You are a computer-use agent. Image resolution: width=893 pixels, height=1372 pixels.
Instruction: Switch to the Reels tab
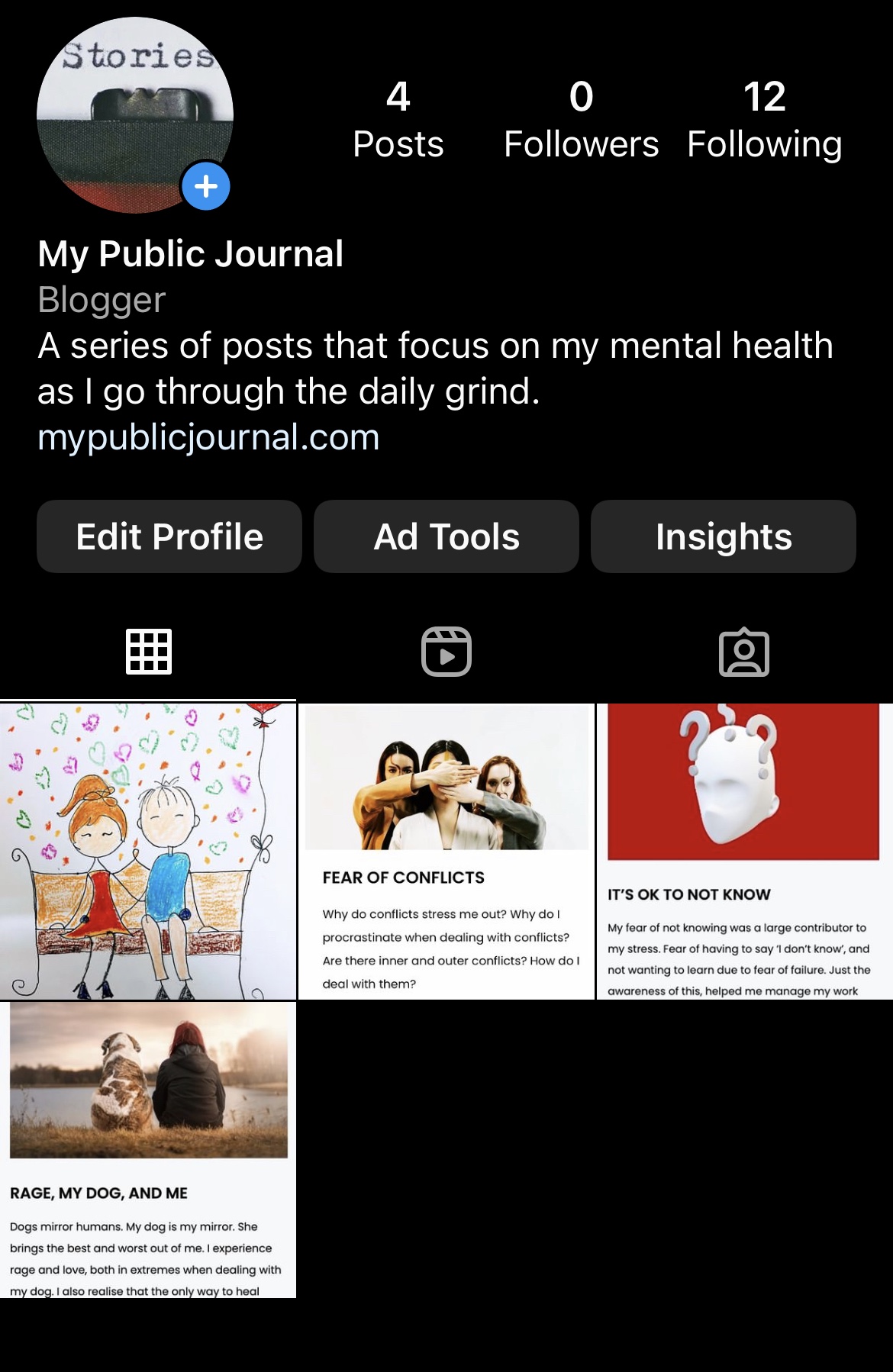coord(446,652)
